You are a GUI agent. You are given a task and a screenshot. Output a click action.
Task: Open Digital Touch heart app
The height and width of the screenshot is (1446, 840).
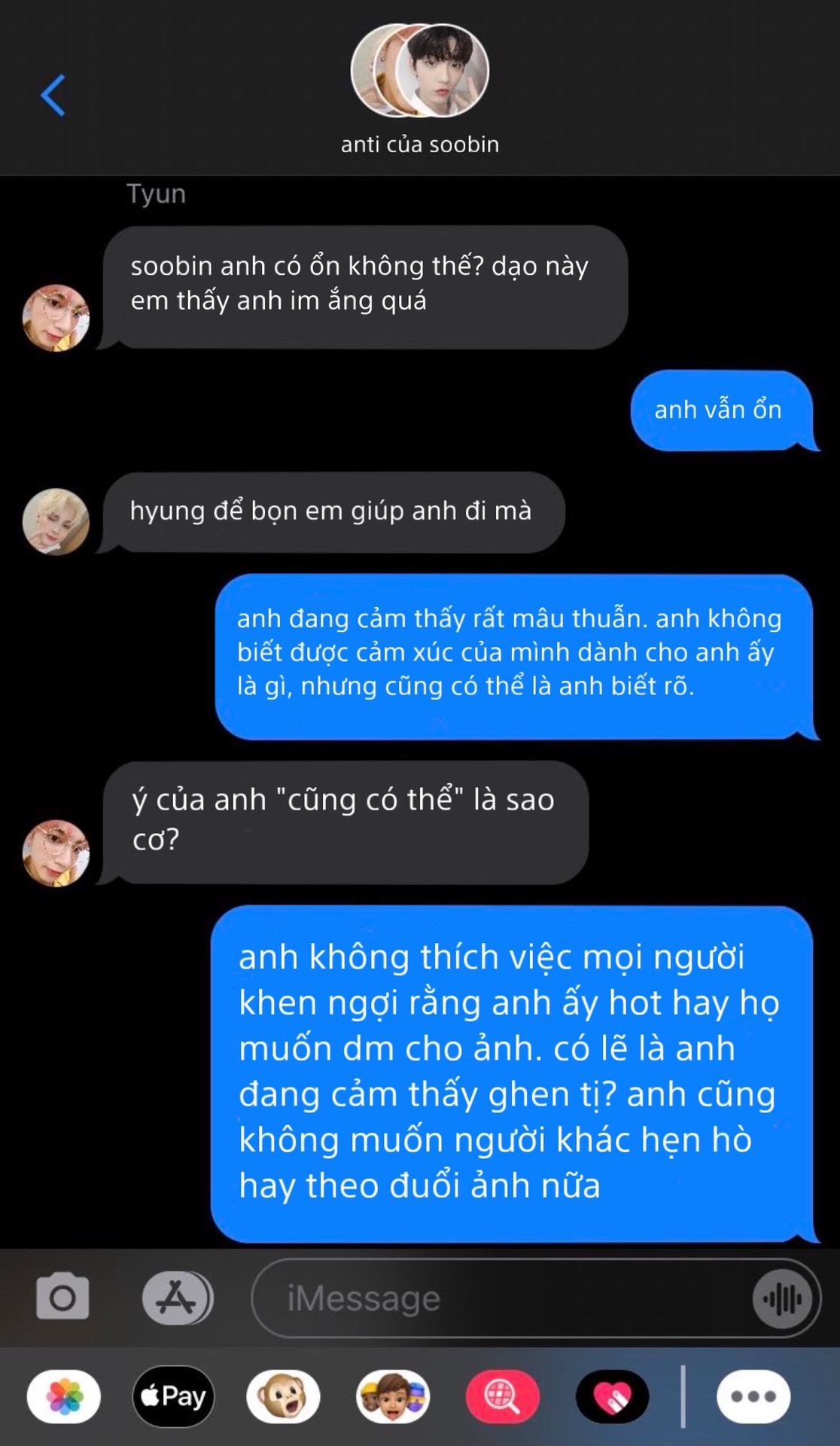tap(613, 1397)
